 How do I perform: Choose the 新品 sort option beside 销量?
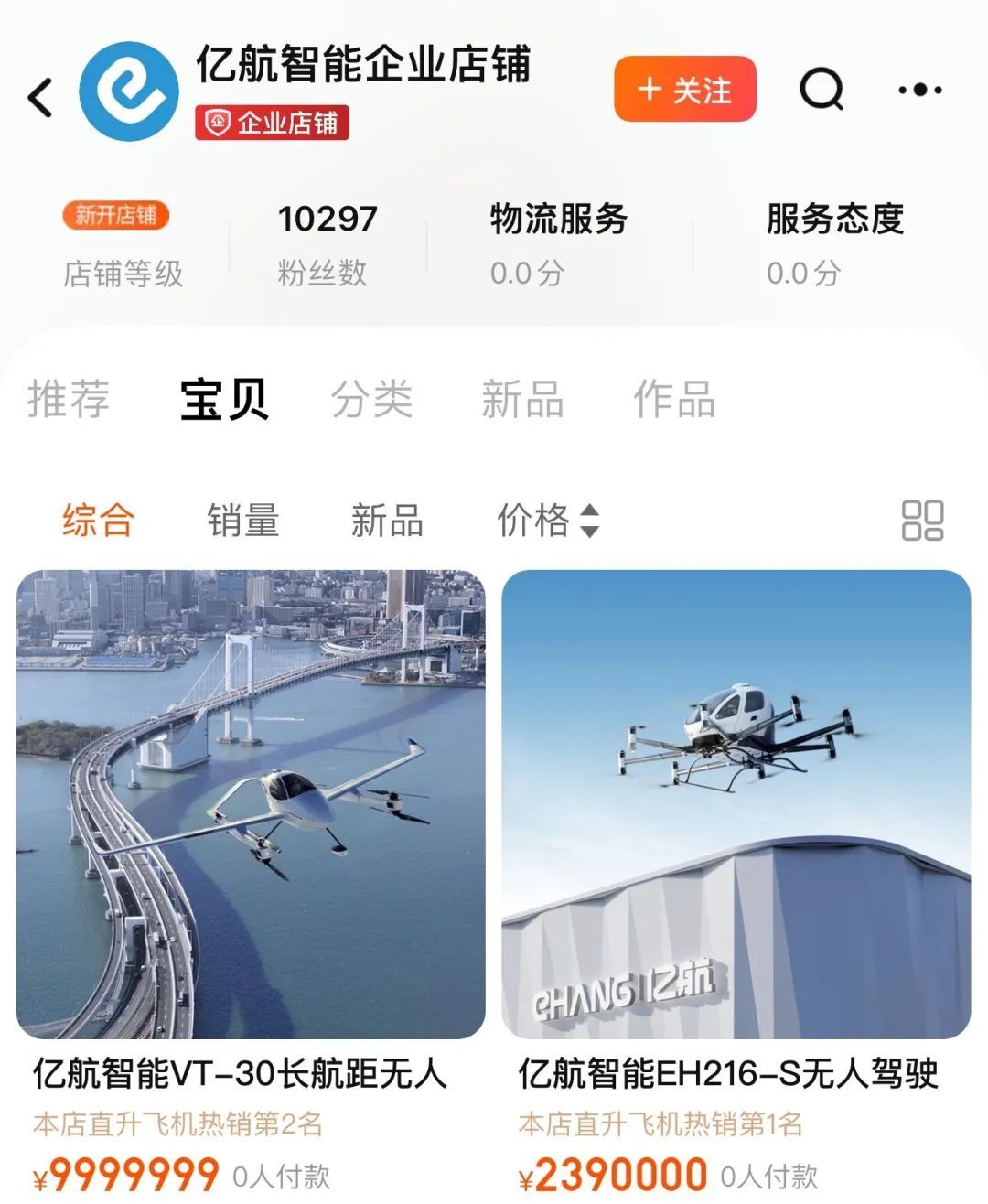pos(387,521)
